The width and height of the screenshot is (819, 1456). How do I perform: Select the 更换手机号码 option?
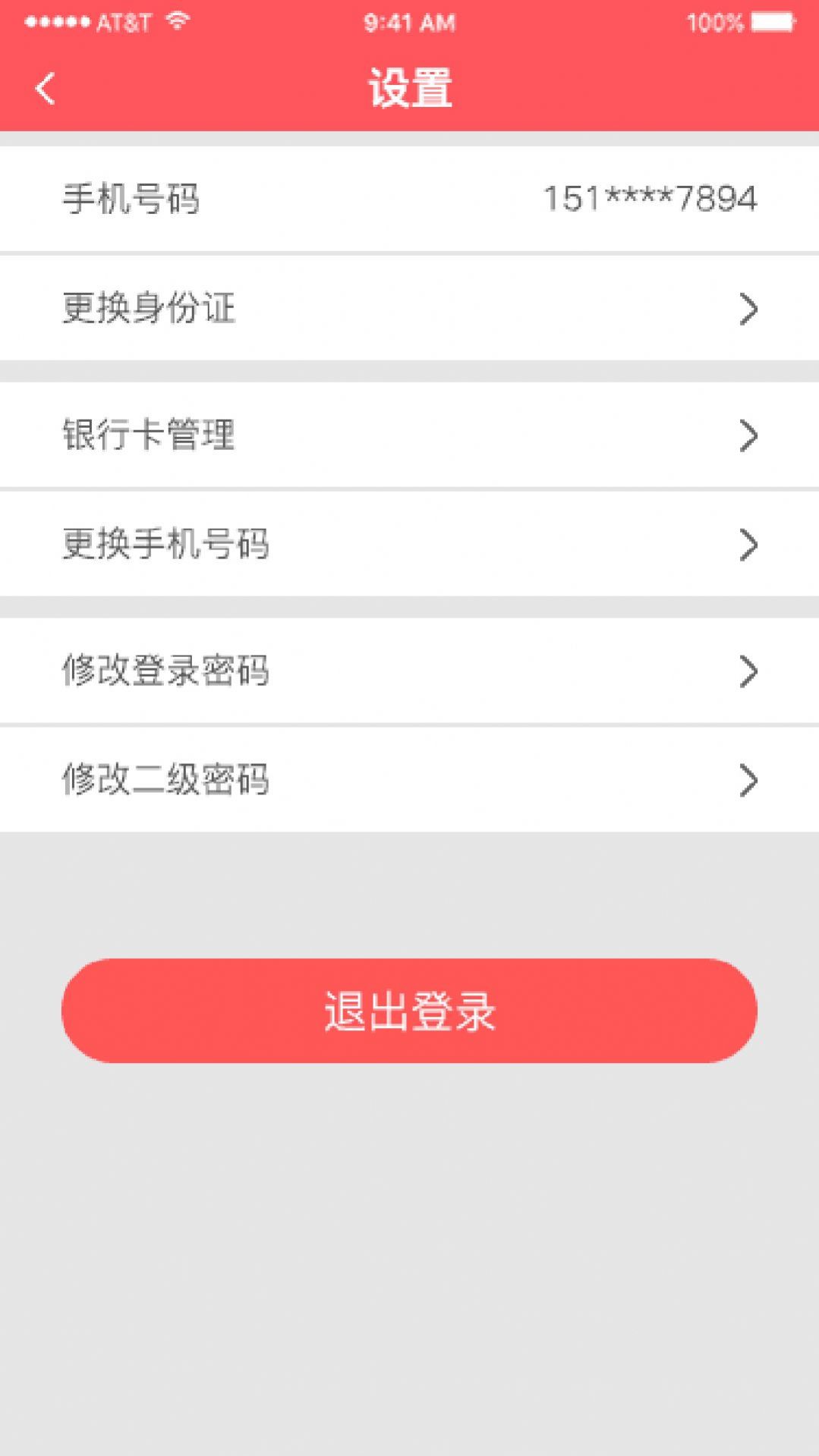point(408,544)
